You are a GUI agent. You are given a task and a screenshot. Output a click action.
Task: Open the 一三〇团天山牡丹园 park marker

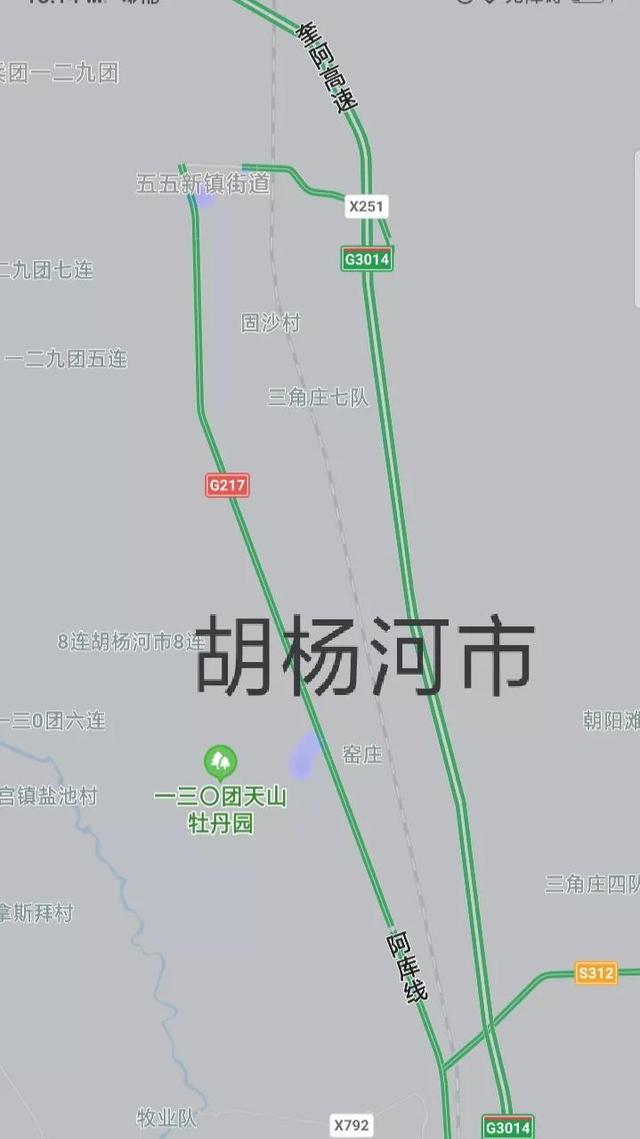click(x=220, y=762)
